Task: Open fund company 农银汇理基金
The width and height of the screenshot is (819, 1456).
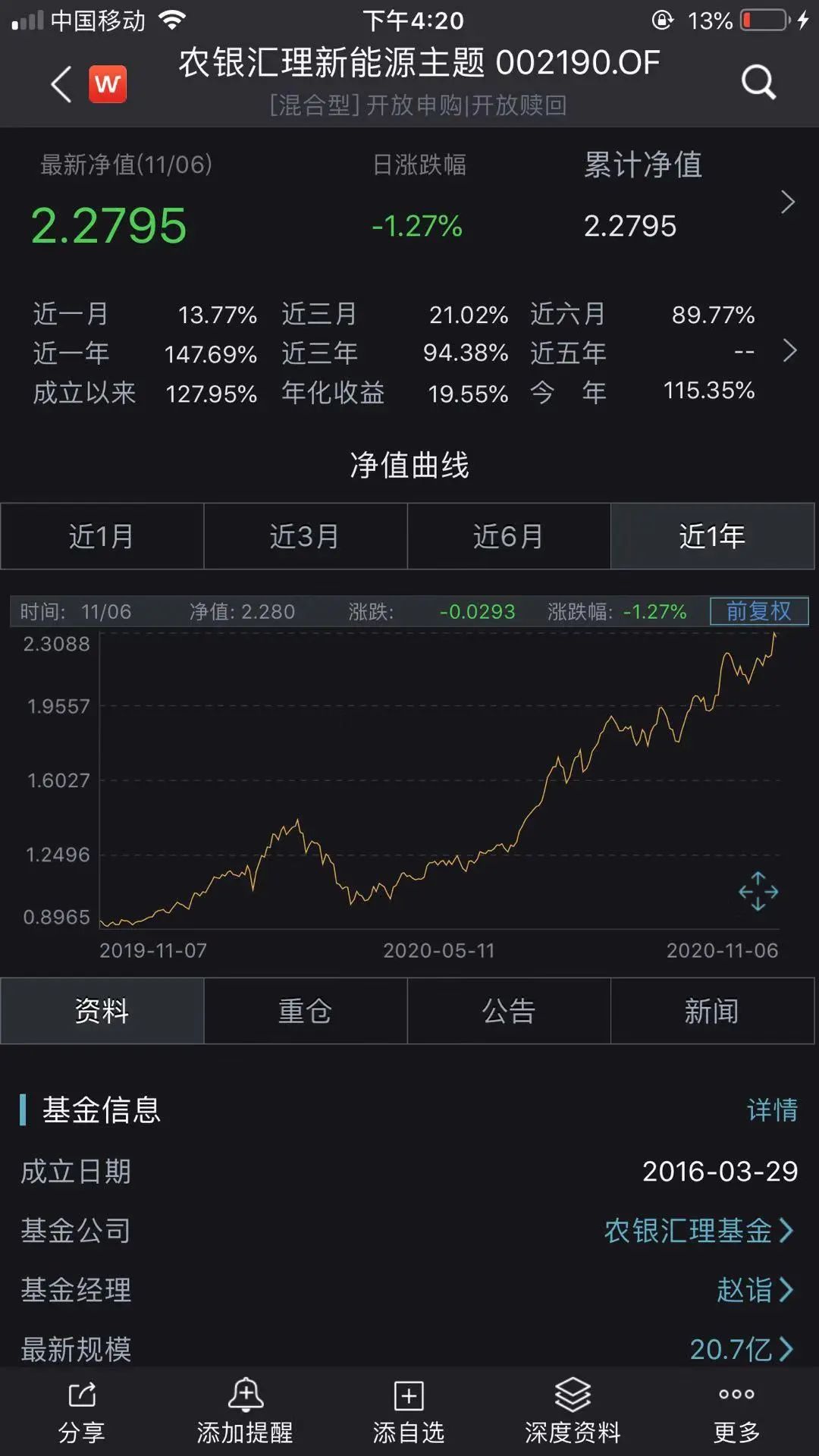Action: tap(698, 1231)
